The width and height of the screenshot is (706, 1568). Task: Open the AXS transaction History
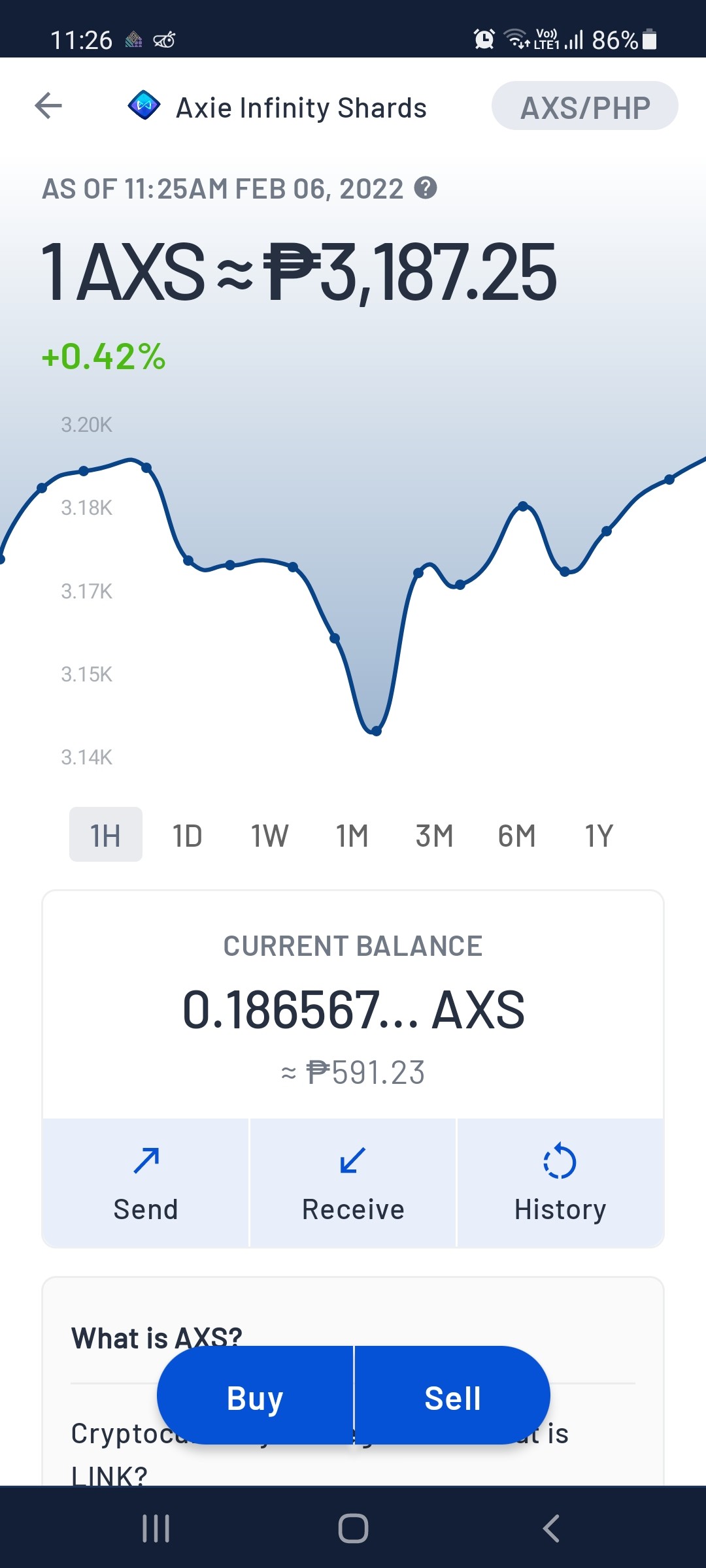[560, 1183]
